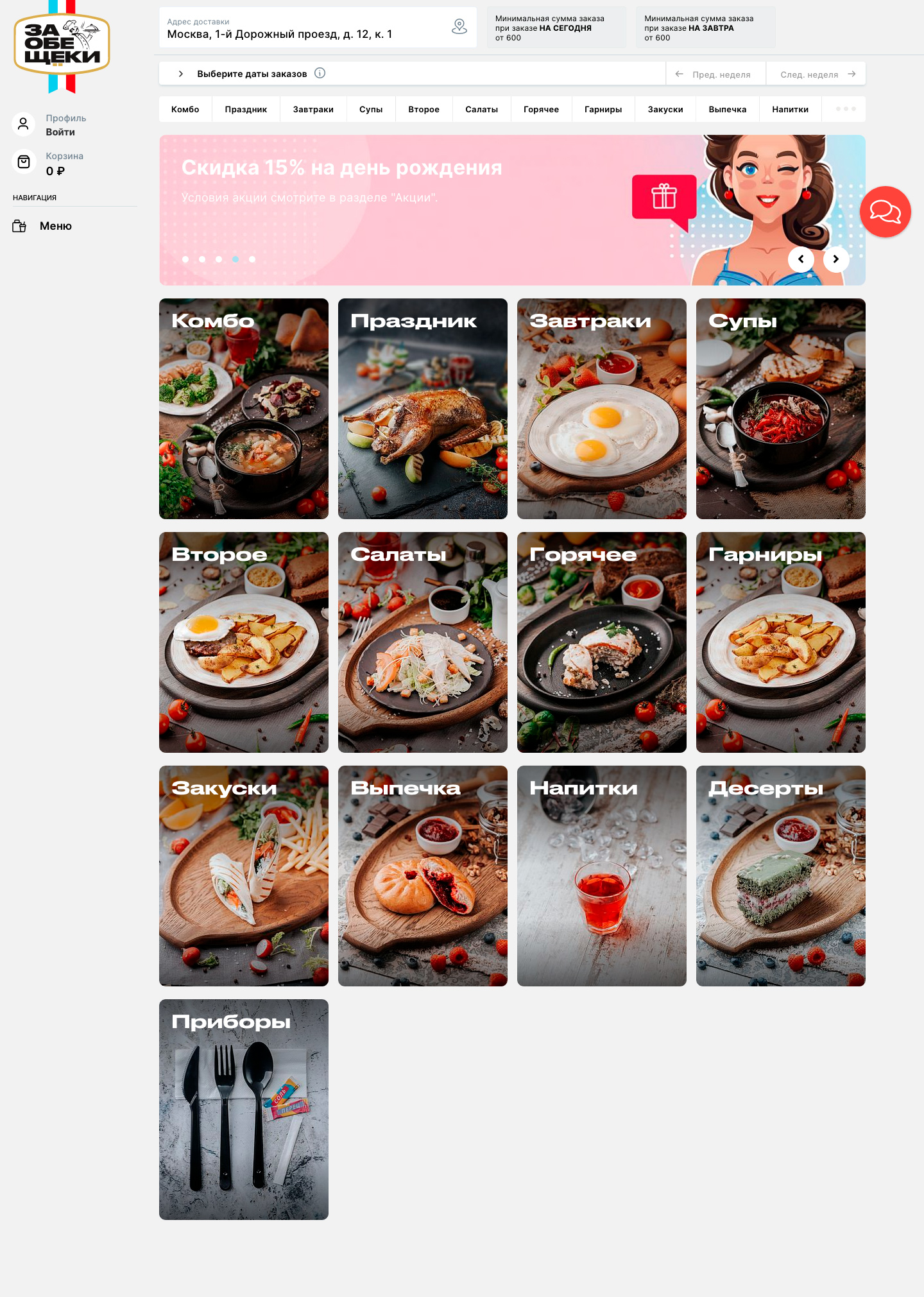This screenshot has width=924, height=1297.
Task: Open Меню in navigation
Action: pos(55,226)
